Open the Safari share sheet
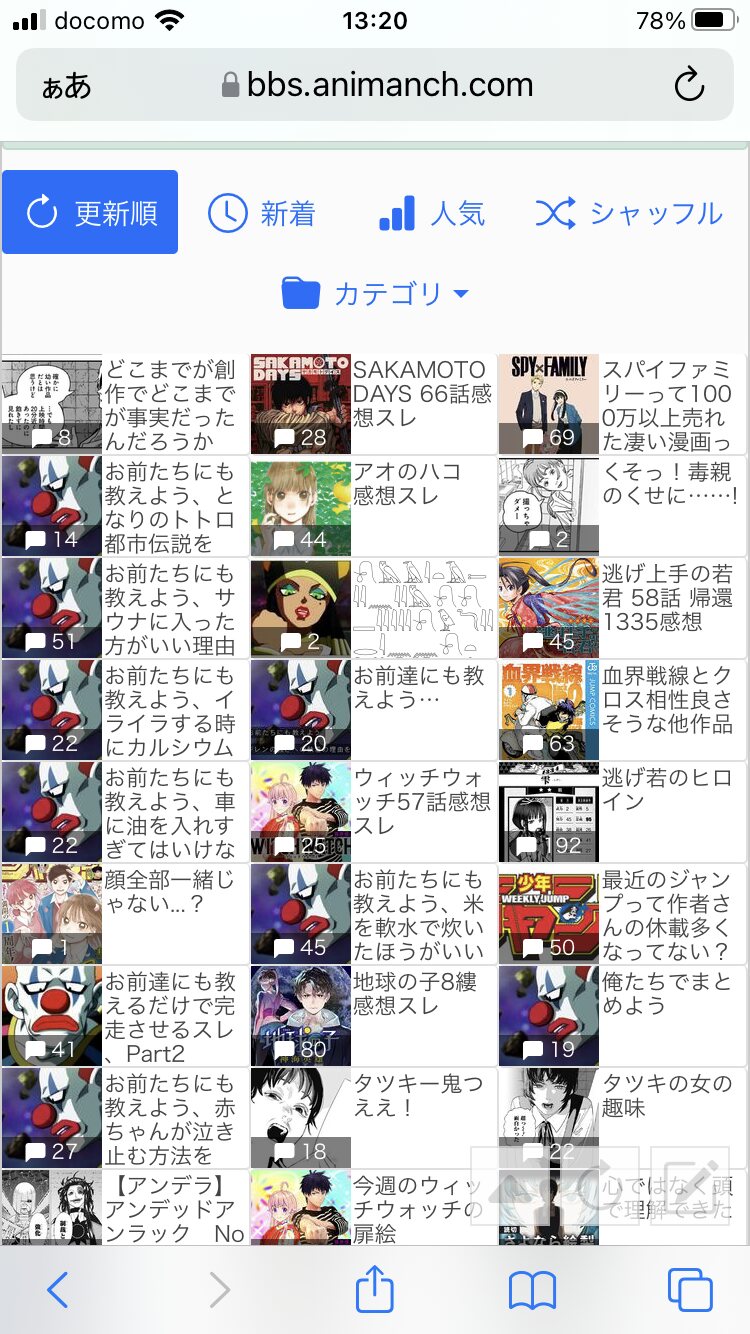The image size is (750, 1334). click(x=375, y=1290)
